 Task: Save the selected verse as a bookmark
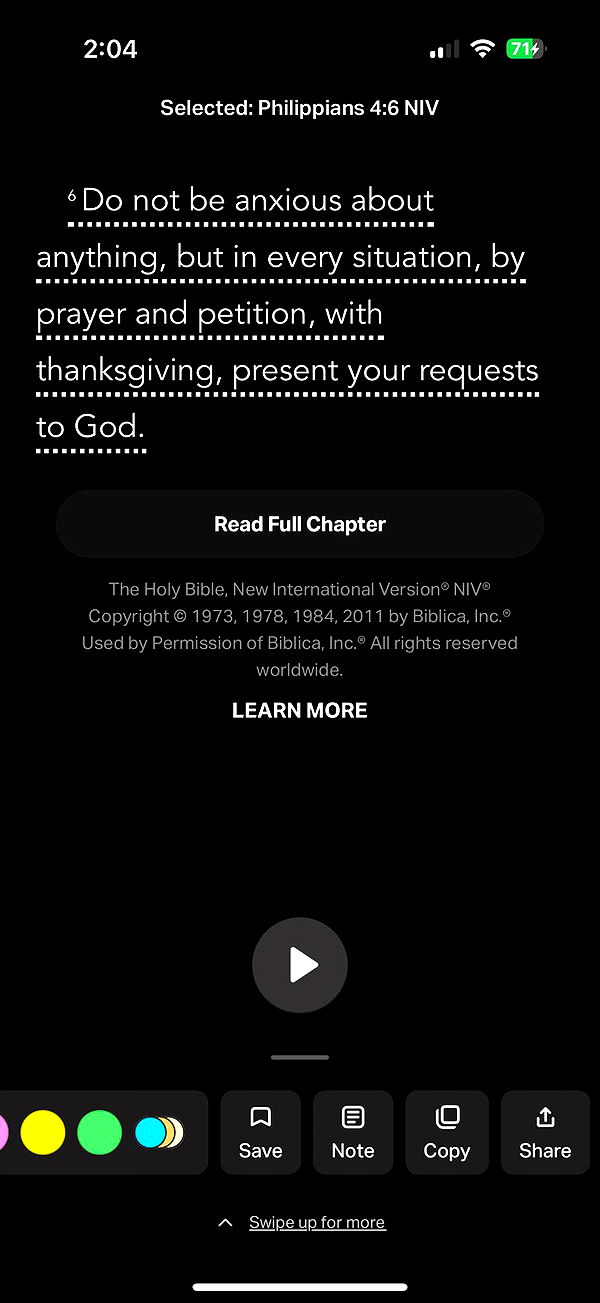(x=261, y=1132)
